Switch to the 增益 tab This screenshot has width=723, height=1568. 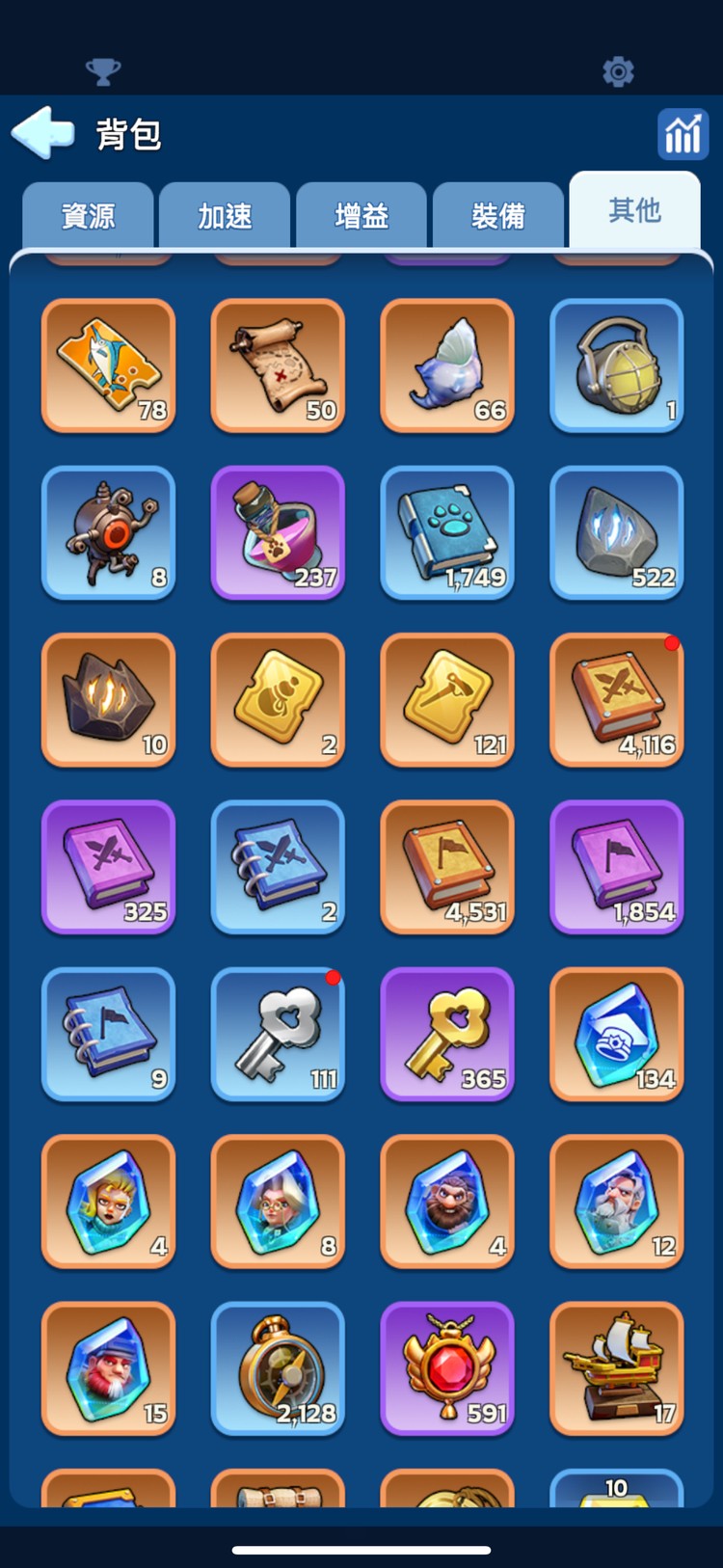click(x=361, y=215)
